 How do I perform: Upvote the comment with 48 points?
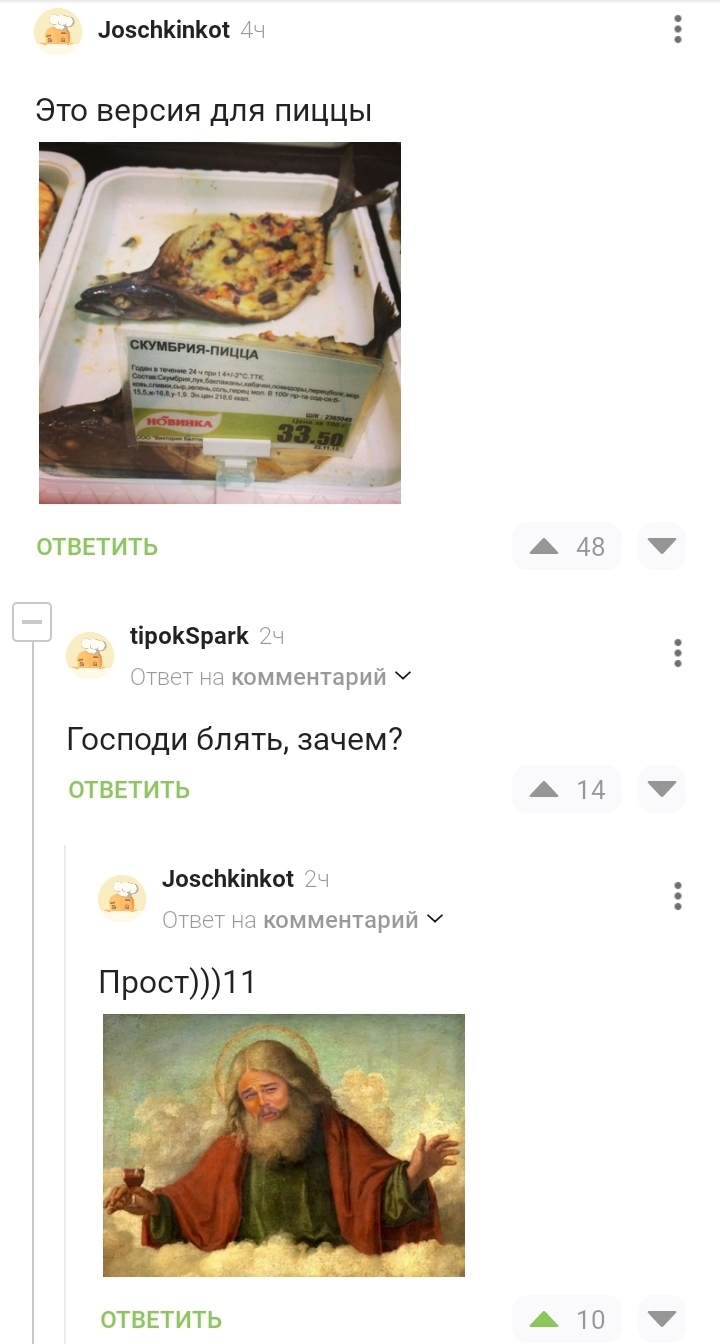545,546
